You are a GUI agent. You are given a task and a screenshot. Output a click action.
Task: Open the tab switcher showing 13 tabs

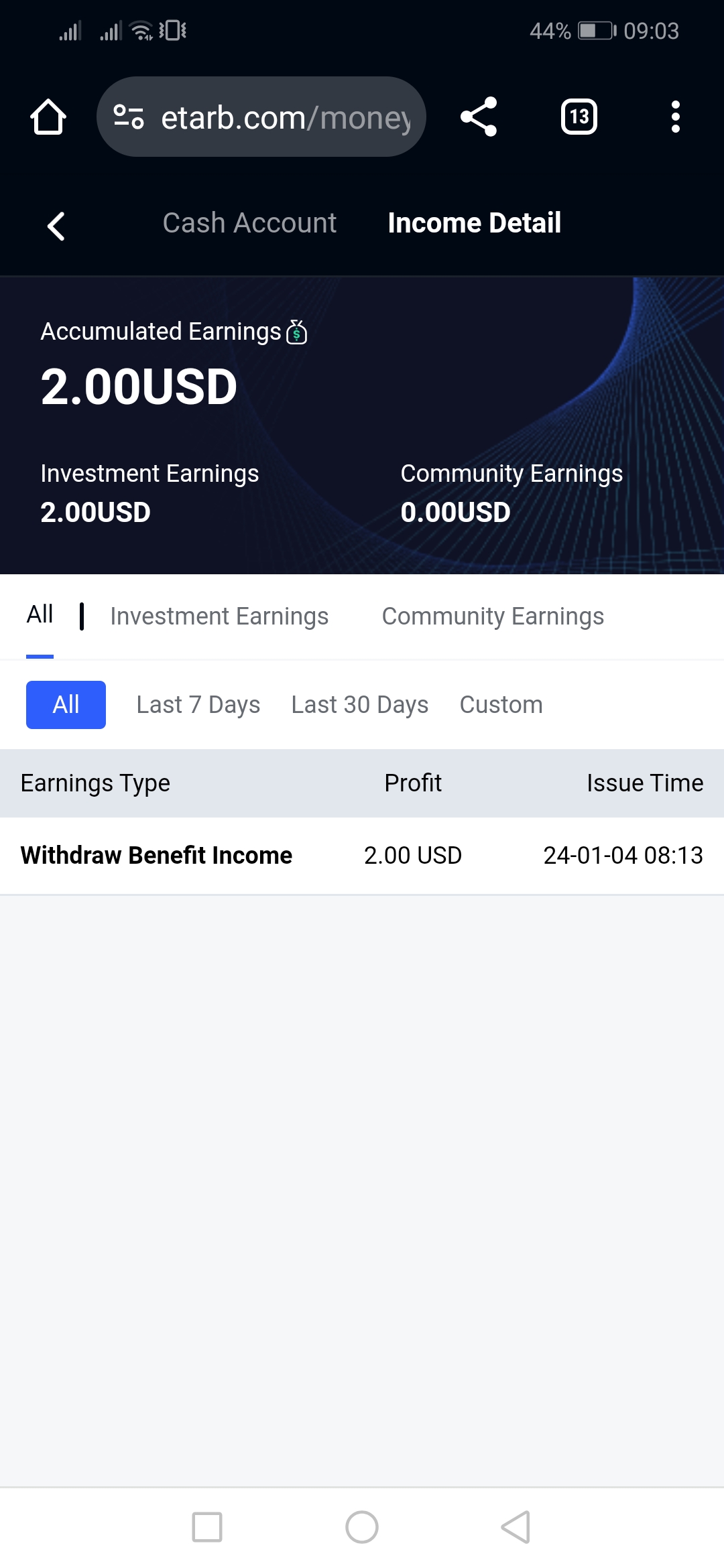coord(579,117)
